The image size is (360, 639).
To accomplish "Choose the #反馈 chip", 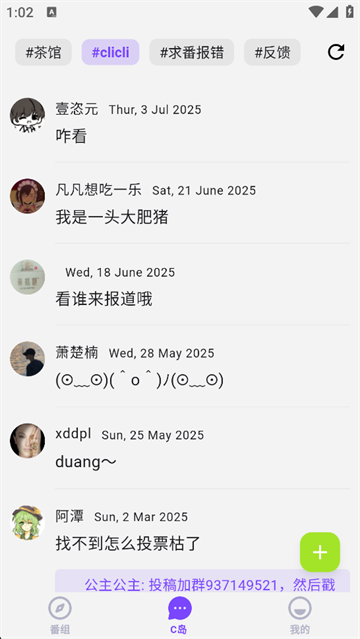I will [x=272, y=52].
